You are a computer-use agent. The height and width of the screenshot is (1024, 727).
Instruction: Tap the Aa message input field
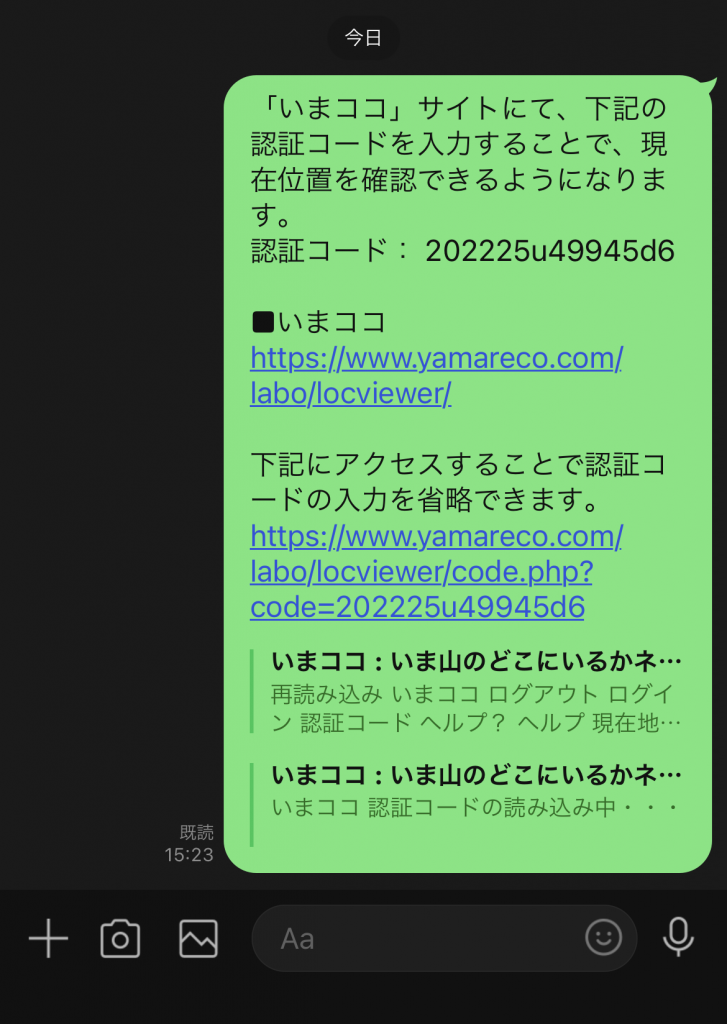coord(420,939)
